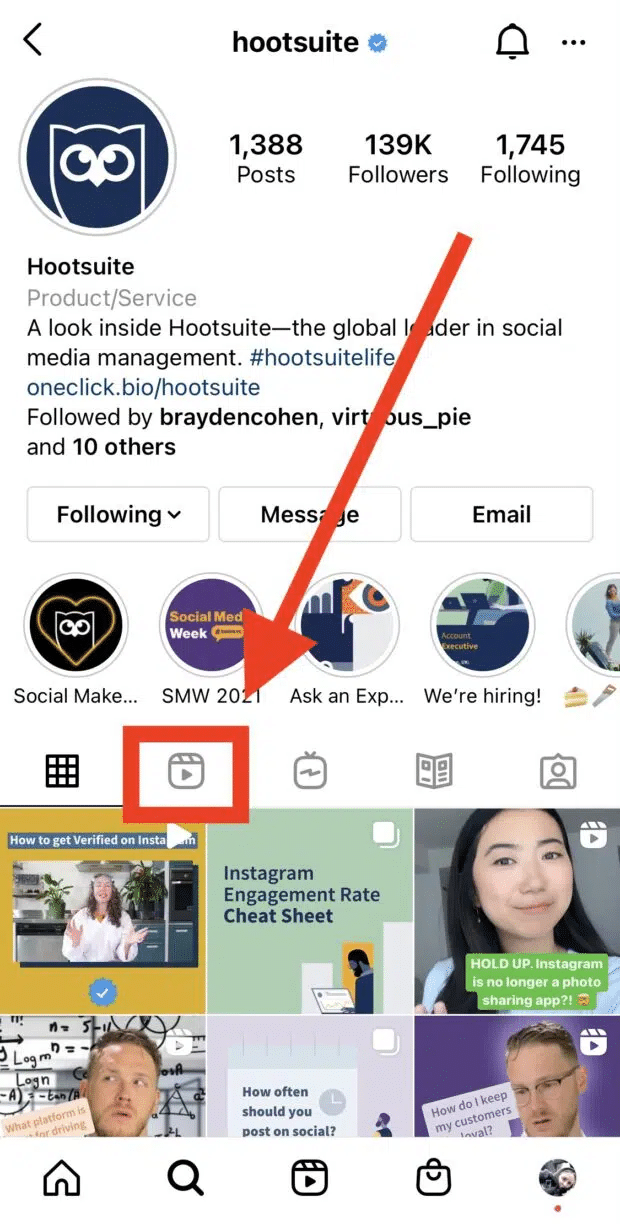The width and height of the screenshot is (620, 1224).
Task: Switch to the Reels tab on the profile
Action: point(186,771)
